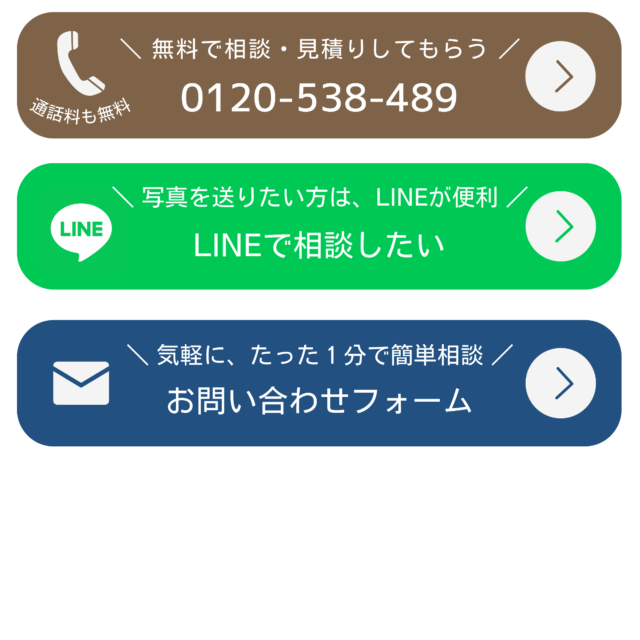This screenshot has height=640, width=640.
Task: Call 0120-538-489 for a free consultation
Action: [x=319, y=76]
